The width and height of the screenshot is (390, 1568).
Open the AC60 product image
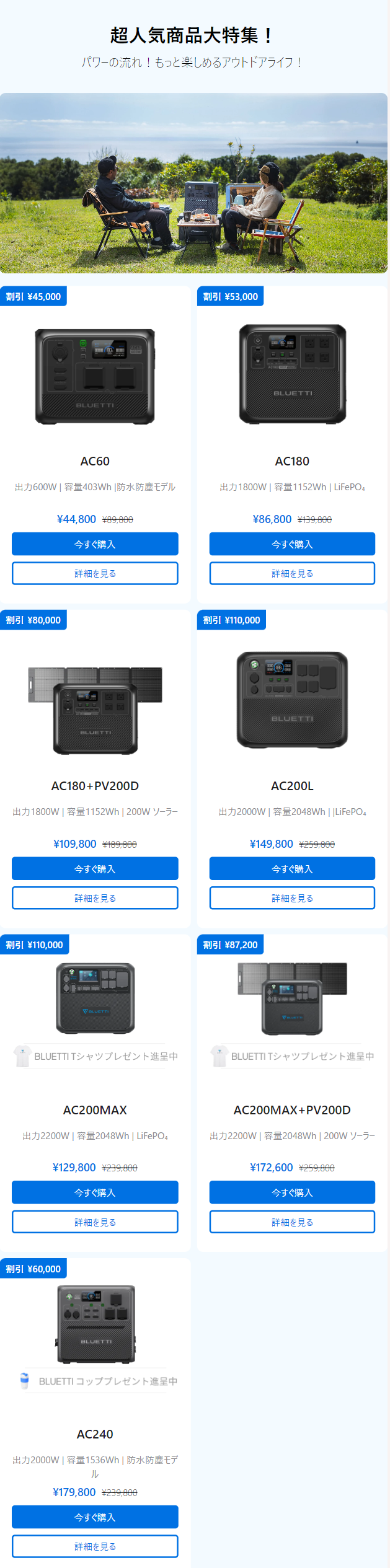pyautogui.click(x=95, y=376)
